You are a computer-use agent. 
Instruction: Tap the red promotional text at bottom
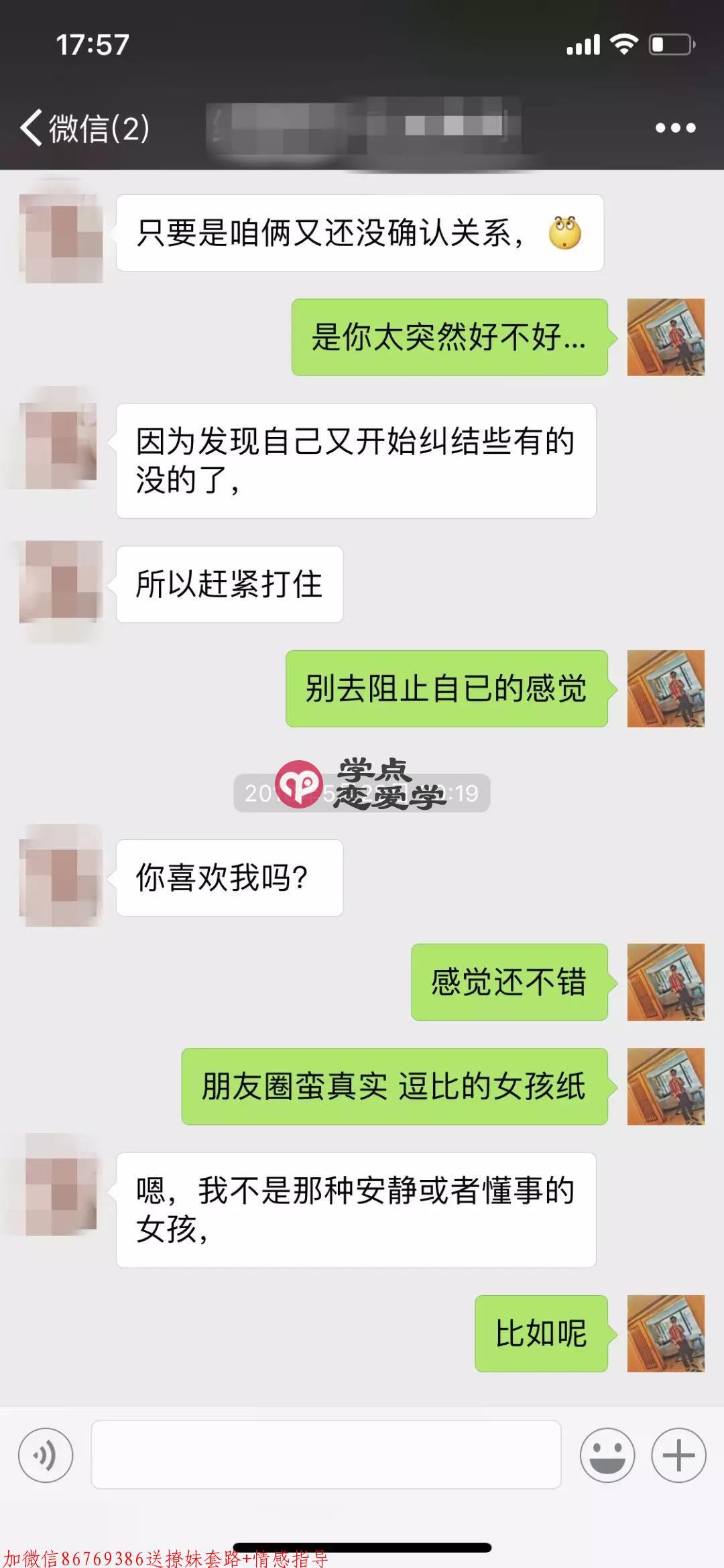[x=164, y=1554]
